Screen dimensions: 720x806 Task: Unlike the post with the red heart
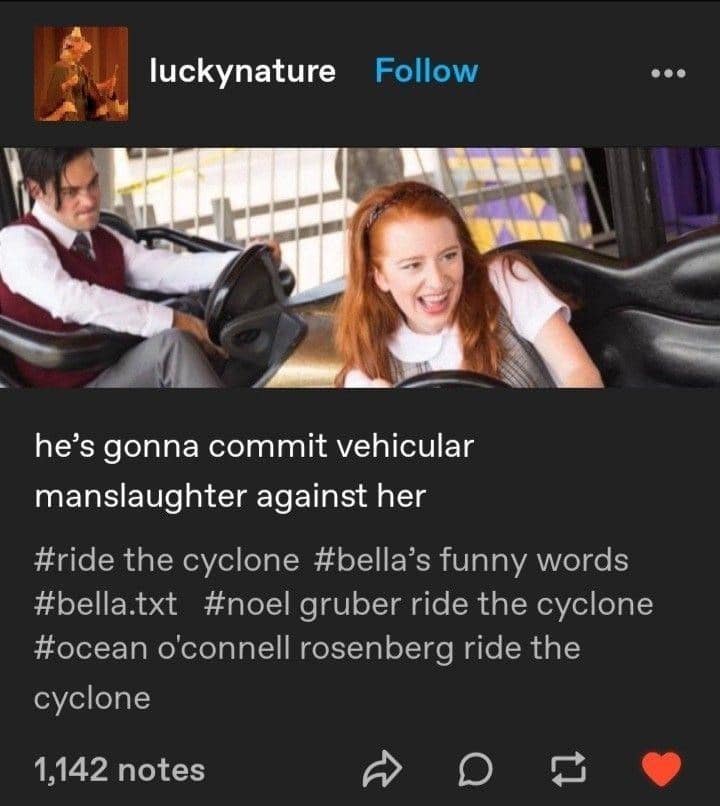(659, 769)
